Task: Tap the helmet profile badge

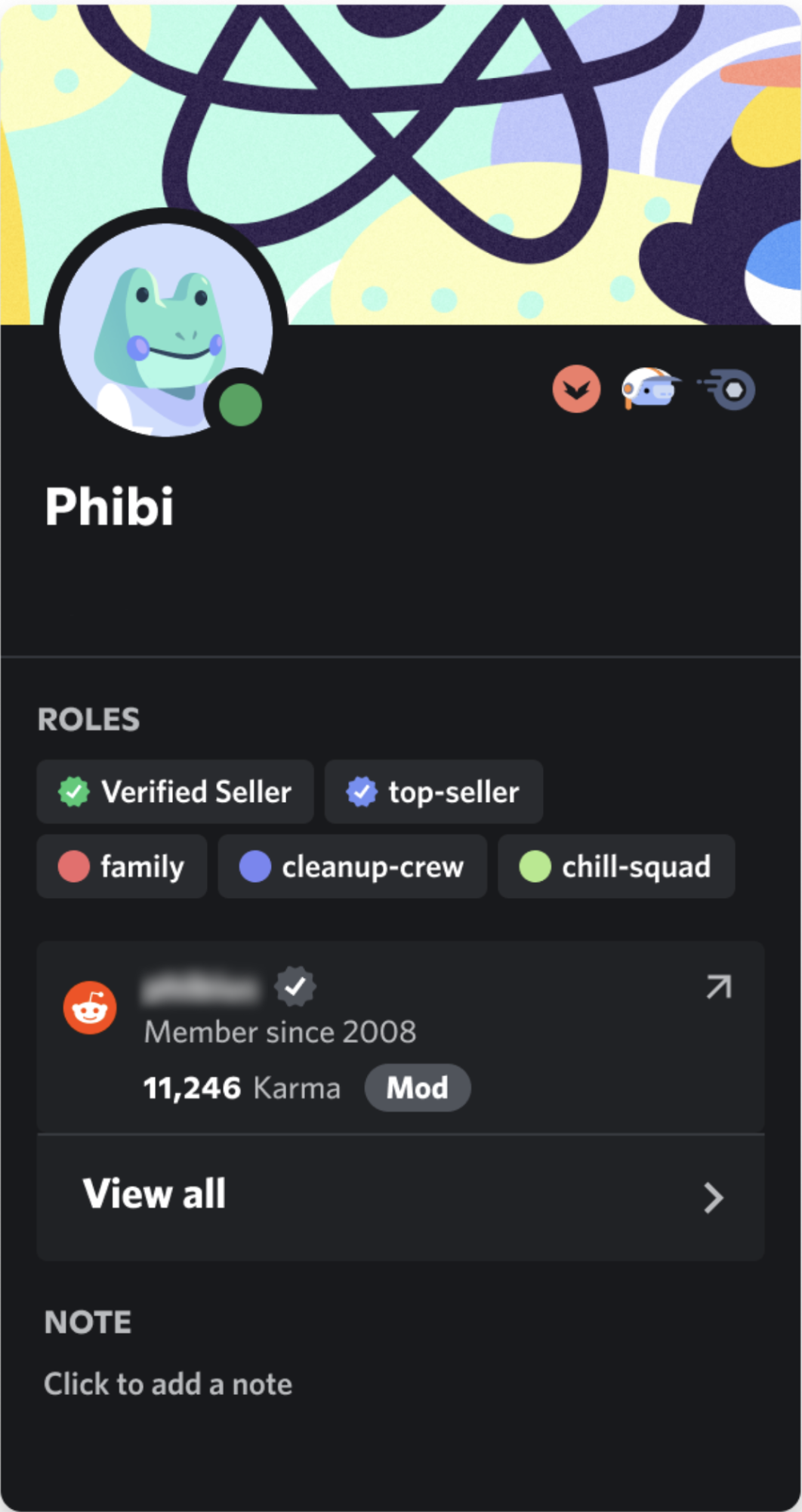Action: tap(649, 388)
